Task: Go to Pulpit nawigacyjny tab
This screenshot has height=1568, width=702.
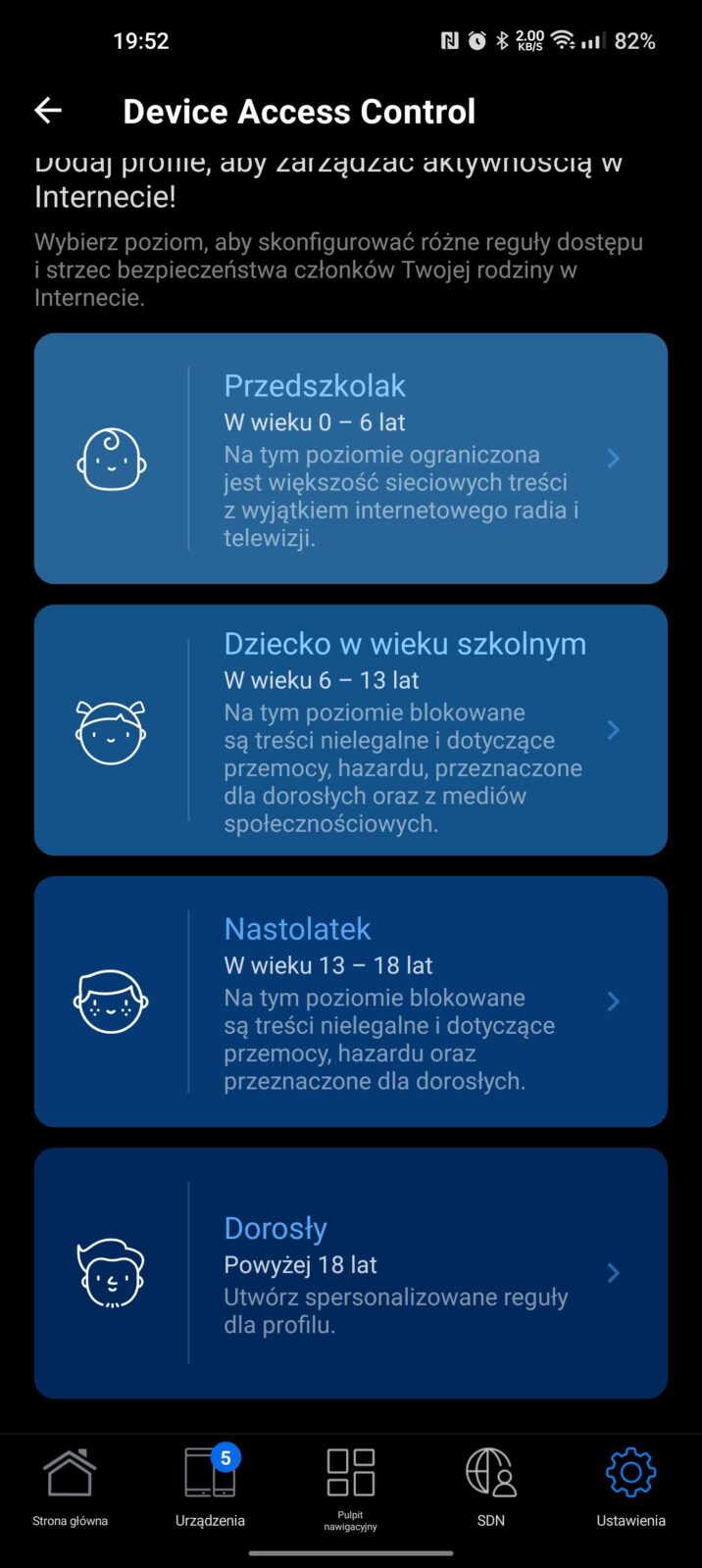Action: coord(350,1488)
